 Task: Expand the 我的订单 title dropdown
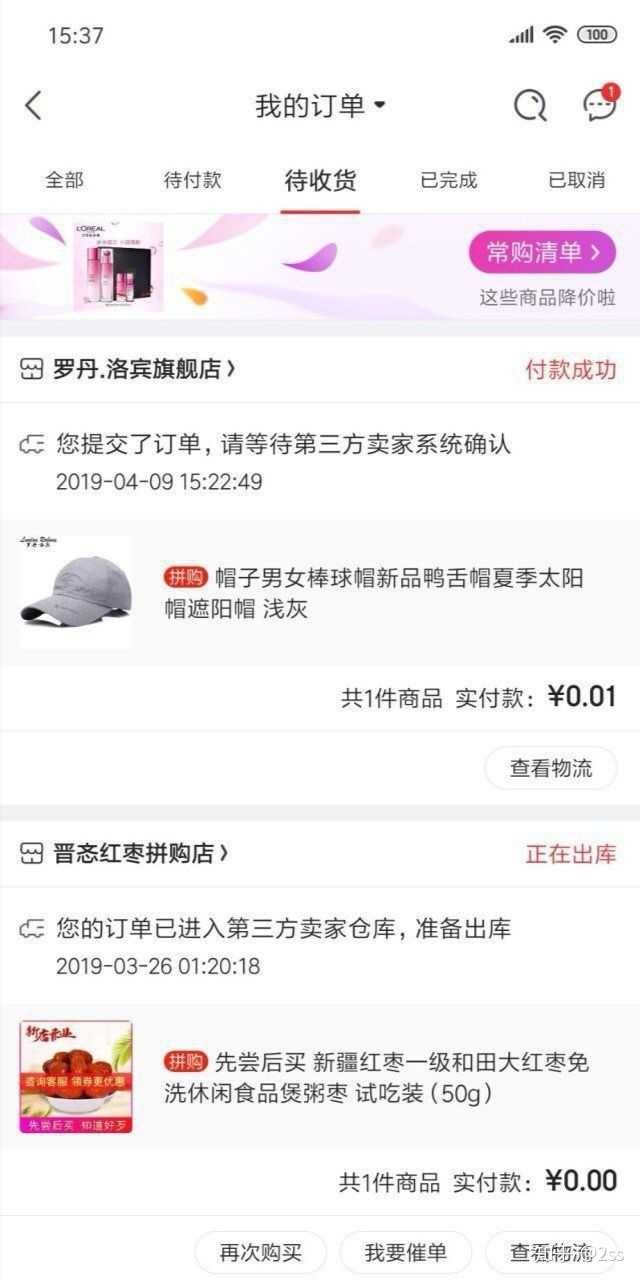[x=320, y=105]
